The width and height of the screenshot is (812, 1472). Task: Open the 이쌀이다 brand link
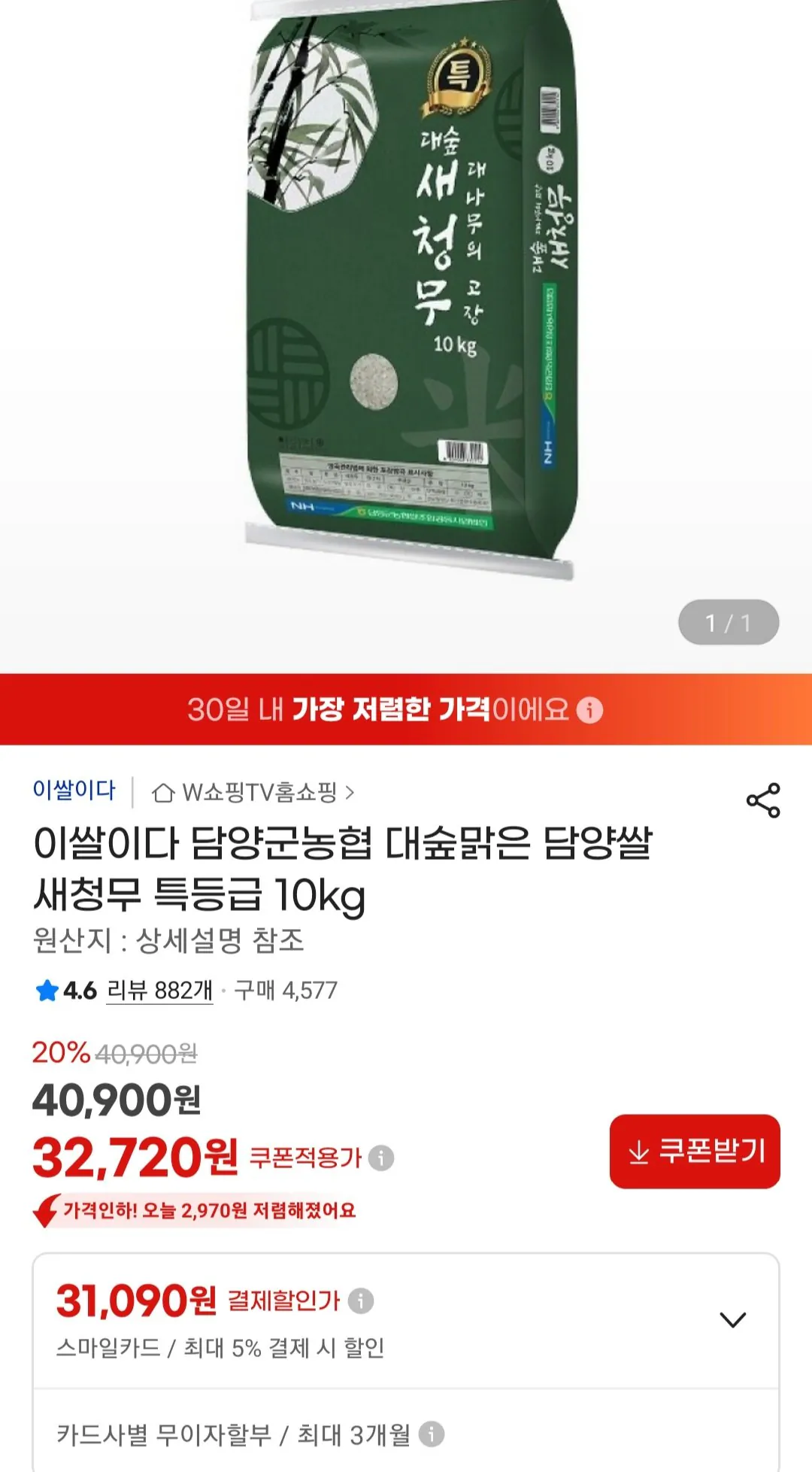coord(73,790)
